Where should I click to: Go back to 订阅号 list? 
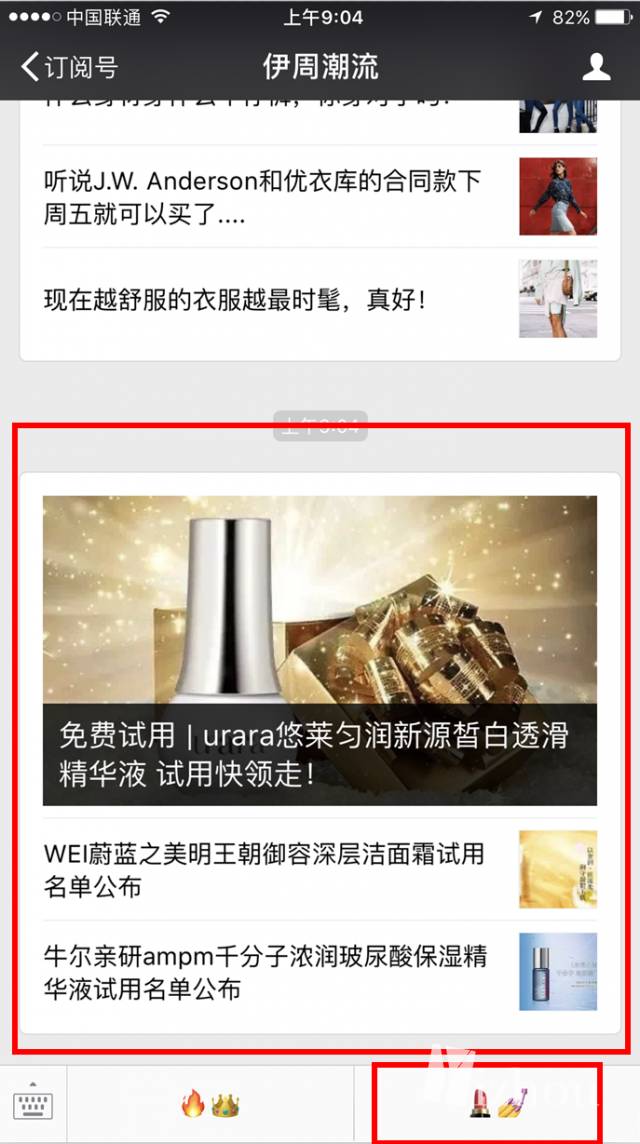68,67
